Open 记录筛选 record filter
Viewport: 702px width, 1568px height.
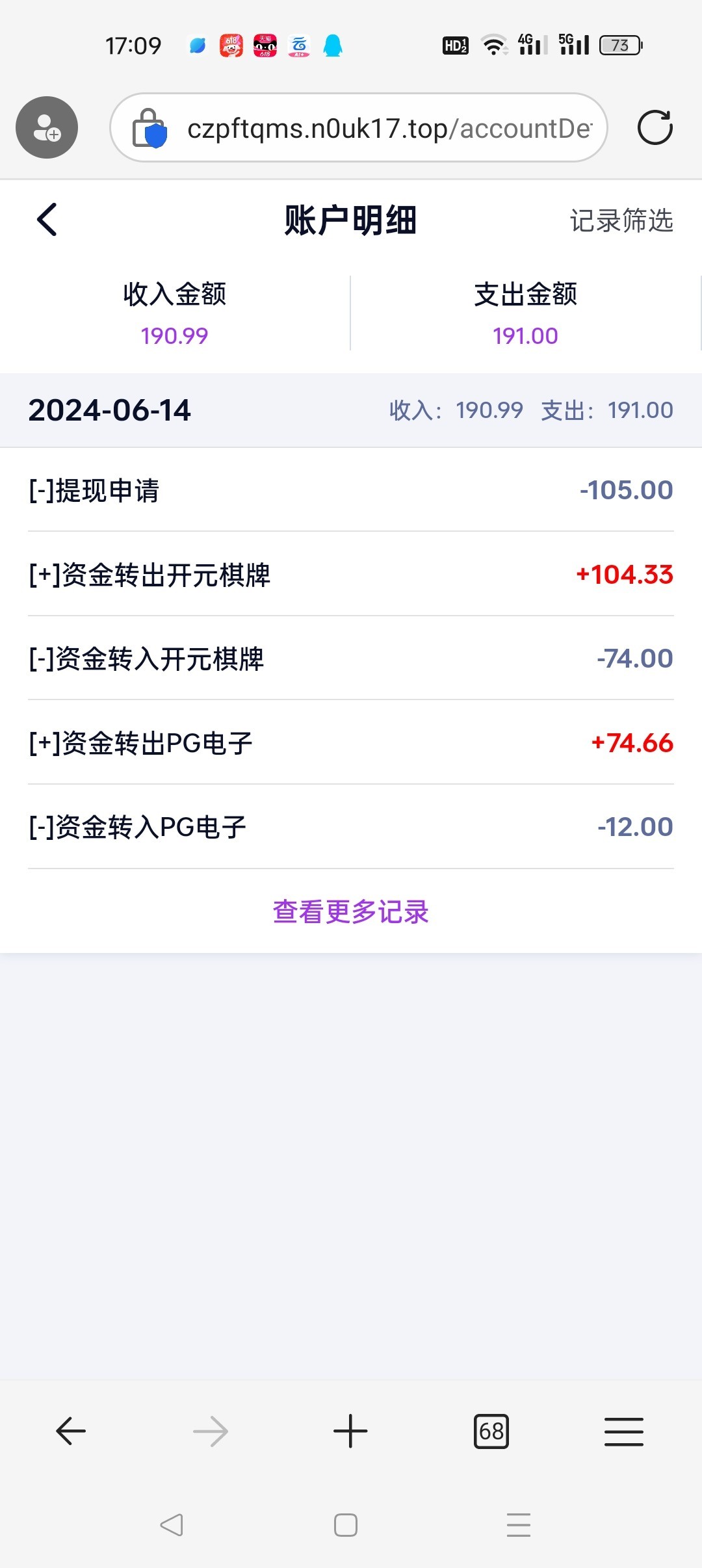pos(621,221)
